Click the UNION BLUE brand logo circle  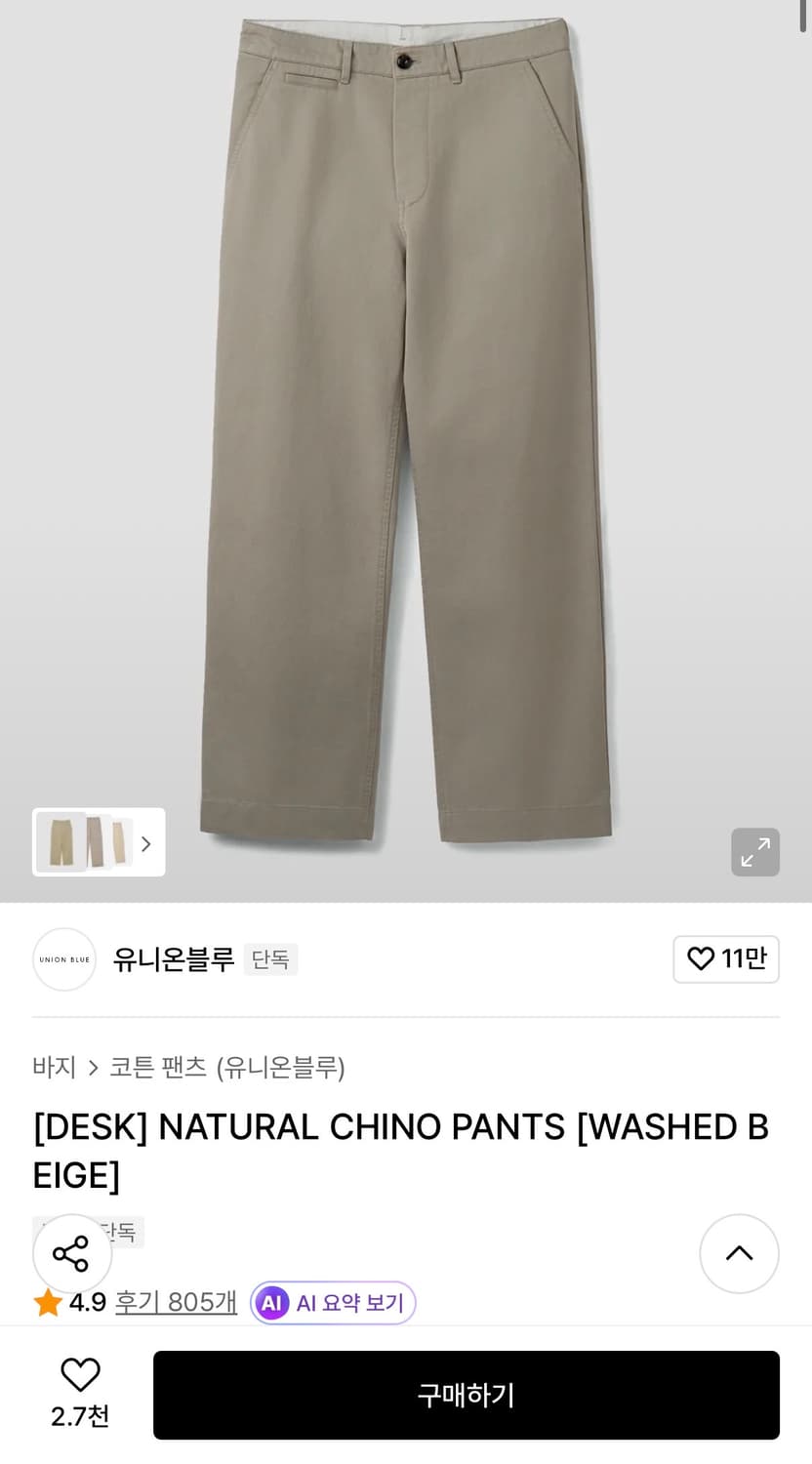pos(64,959)
